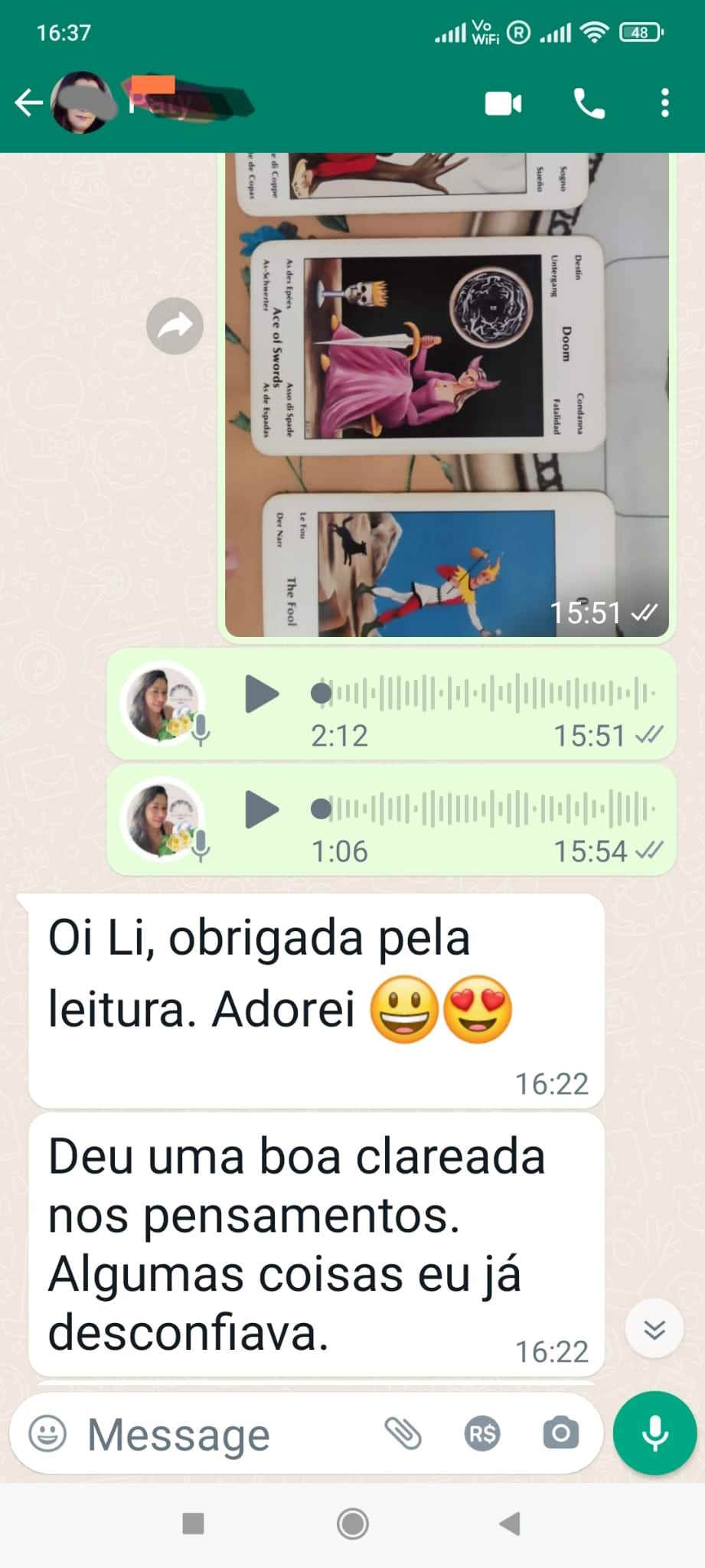Open the camera to take photo

click(561, 1433)
